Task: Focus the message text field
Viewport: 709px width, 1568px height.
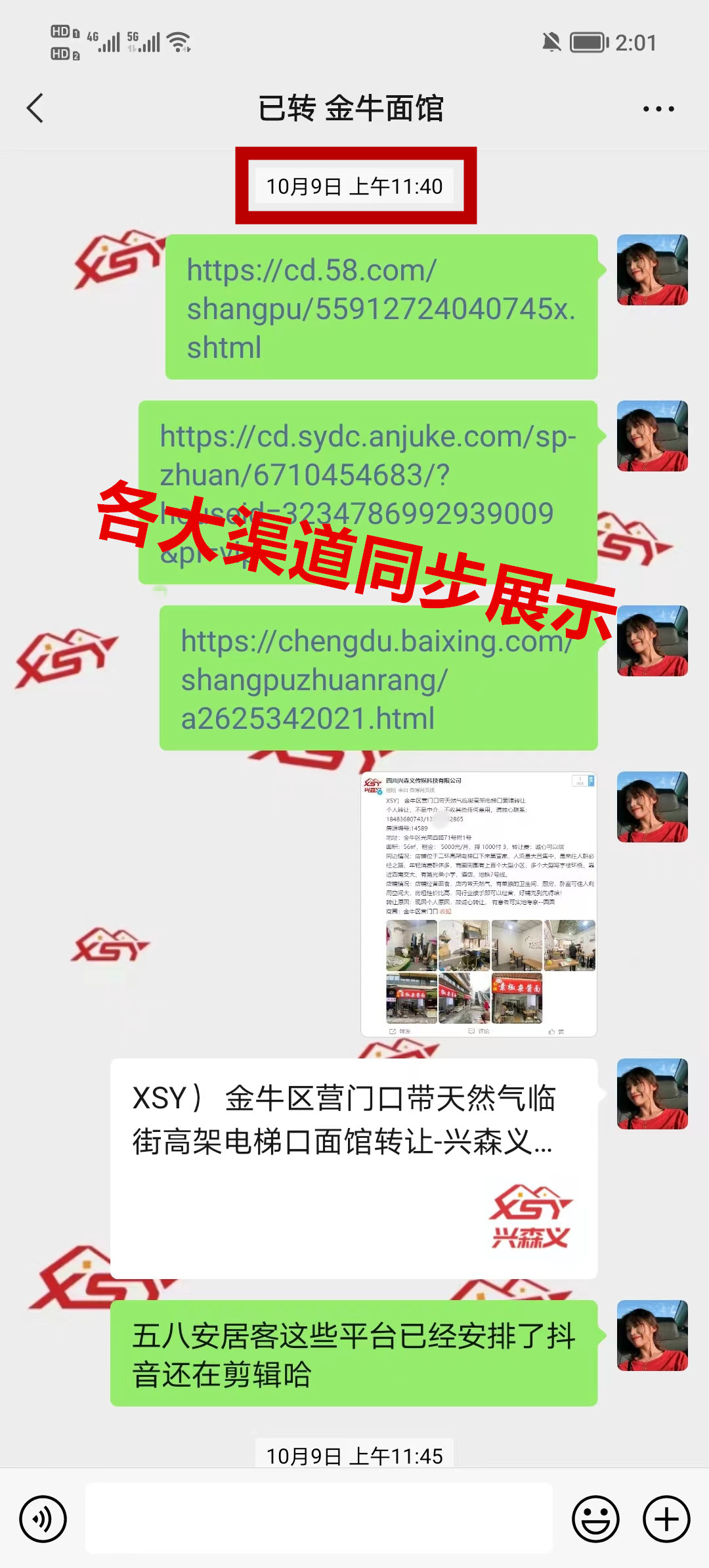Action: coord(319,1517)
